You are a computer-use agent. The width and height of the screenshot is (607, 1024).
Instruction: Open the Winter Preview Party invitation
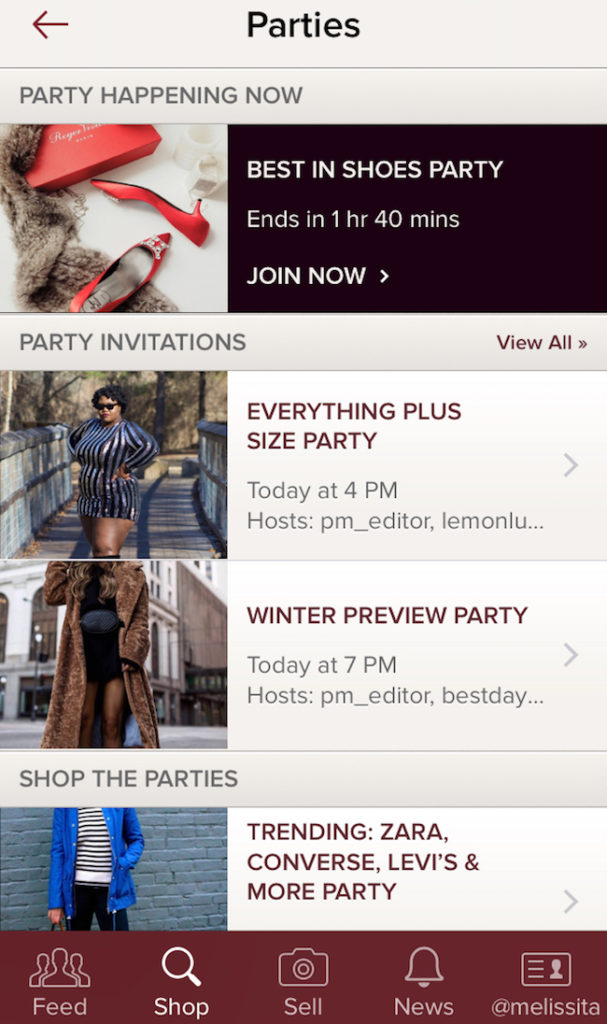[x=400, y=655]
